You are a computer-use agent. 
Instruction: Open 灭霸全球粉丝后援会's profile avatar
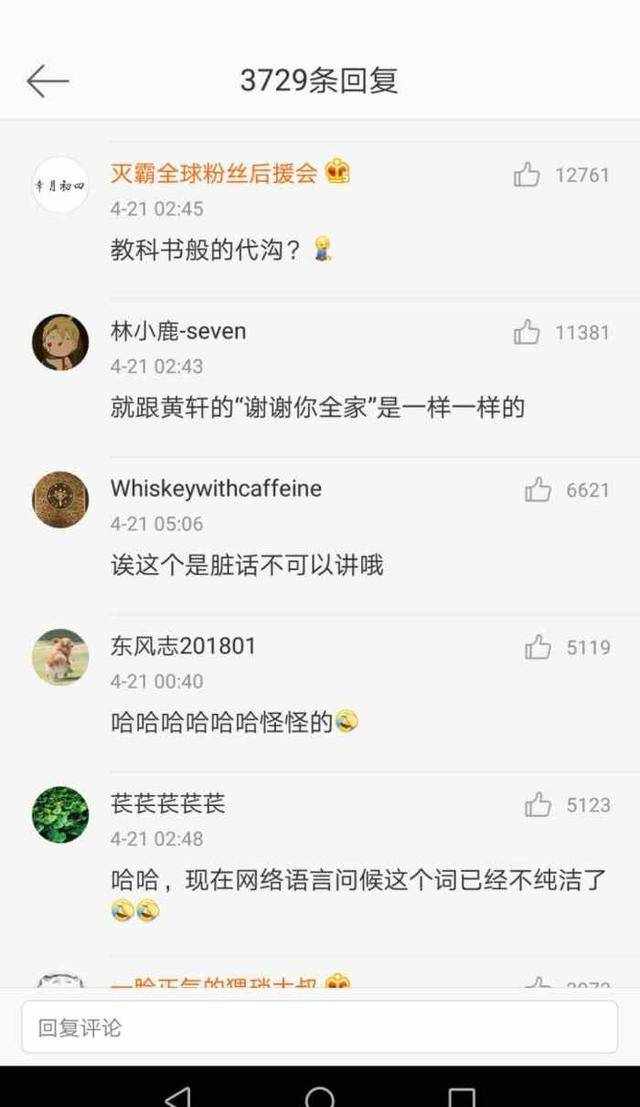coord(60,185)
